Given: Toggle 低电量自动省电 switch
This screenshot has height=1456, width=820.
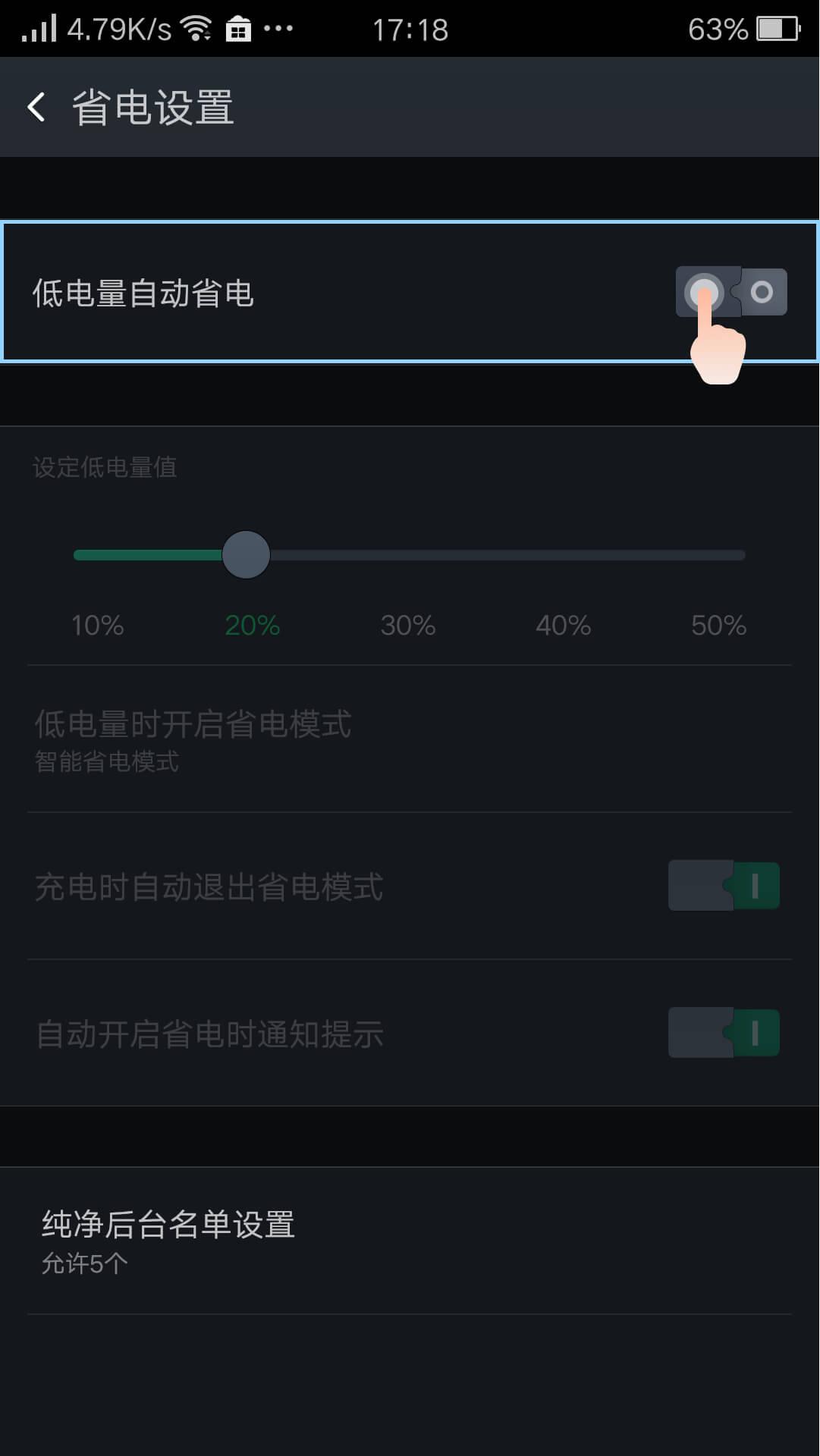Looking at the screenshot, I should tap(730, 292).
